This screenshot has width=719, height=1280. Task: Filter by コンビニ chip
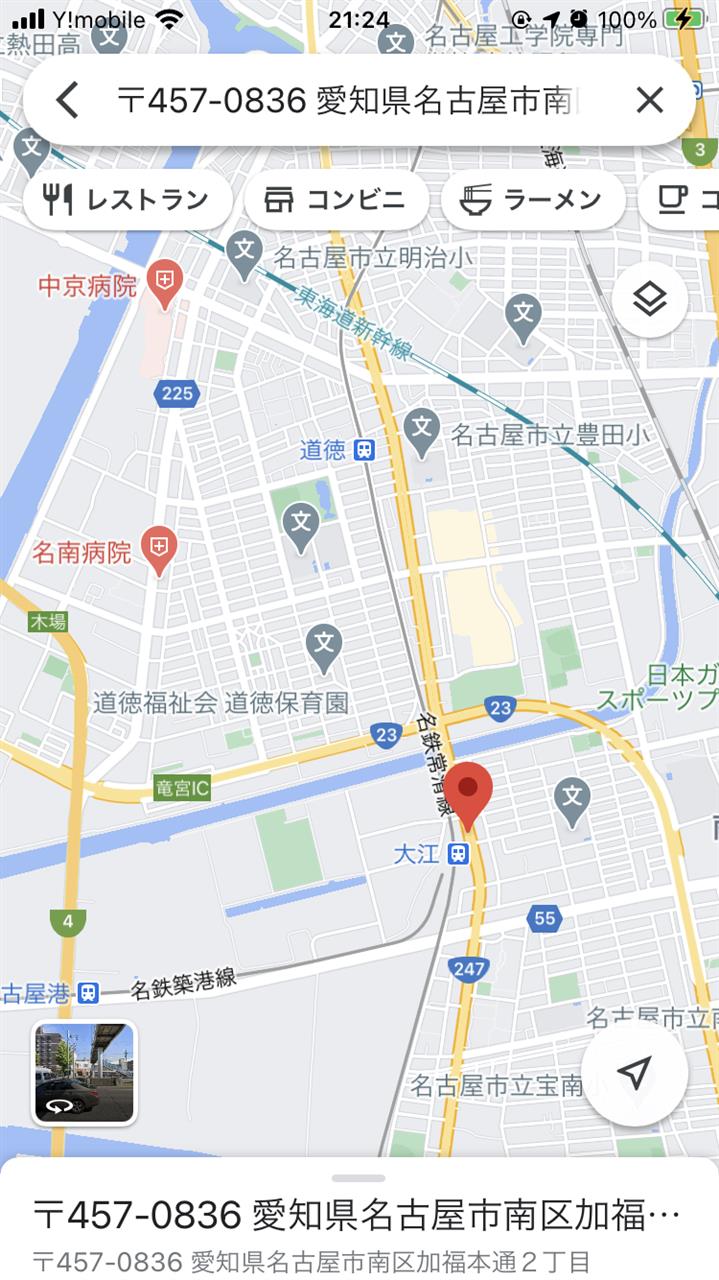336,200
